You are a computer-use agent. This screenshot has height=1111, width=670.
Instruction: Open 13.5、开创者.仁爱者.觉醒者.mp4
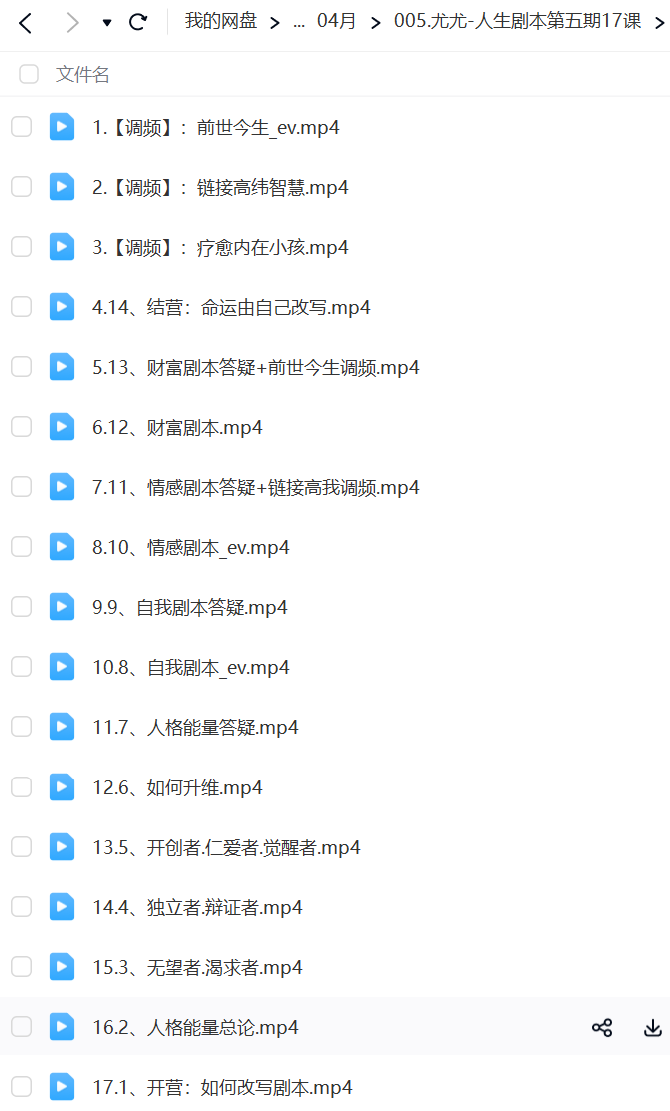(x=226, y=847)
